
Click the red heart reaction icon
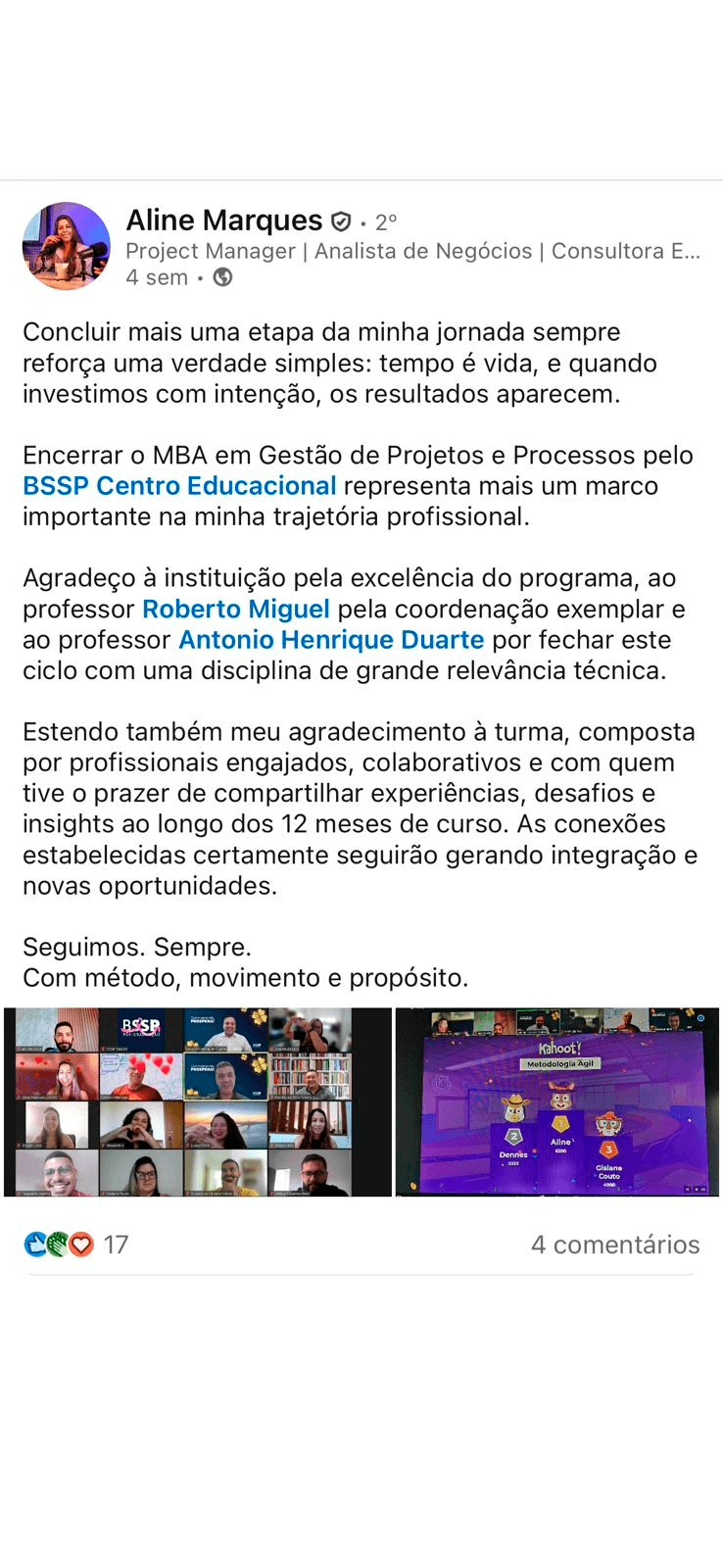[x=78, y=1245]
